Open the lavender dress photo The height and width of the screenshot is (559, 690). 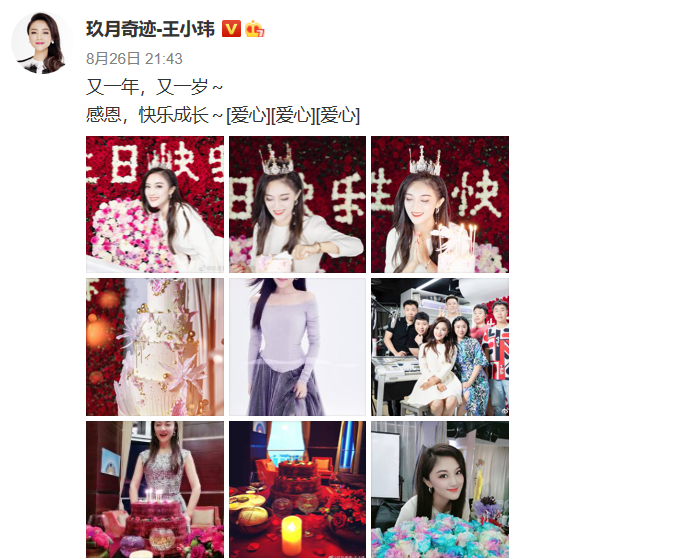[x=297, y=346]
